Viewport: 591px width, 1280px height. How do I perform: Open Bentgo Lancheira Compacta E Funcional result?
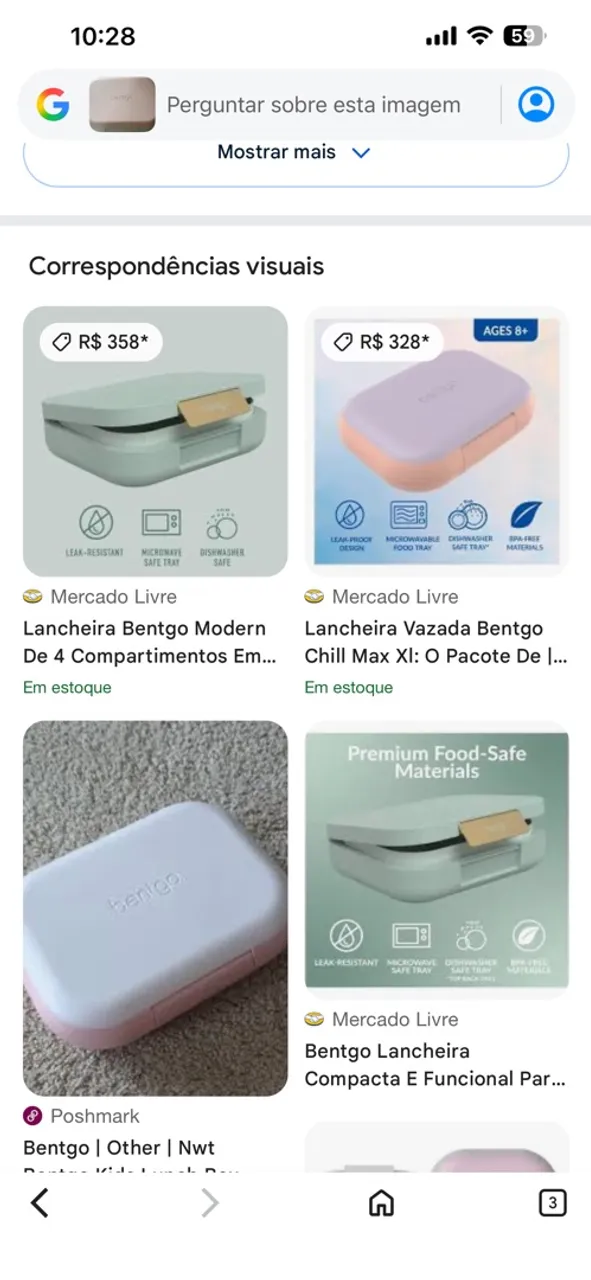pyautogui.click(x=437, y=905)
